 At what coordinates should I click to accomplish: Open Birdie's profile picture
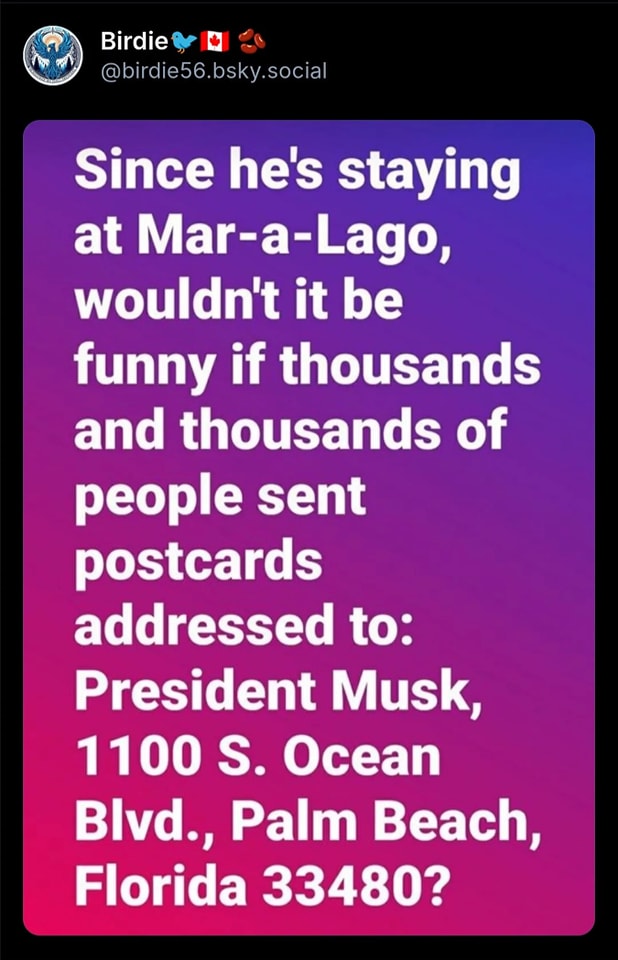[52, 56]
